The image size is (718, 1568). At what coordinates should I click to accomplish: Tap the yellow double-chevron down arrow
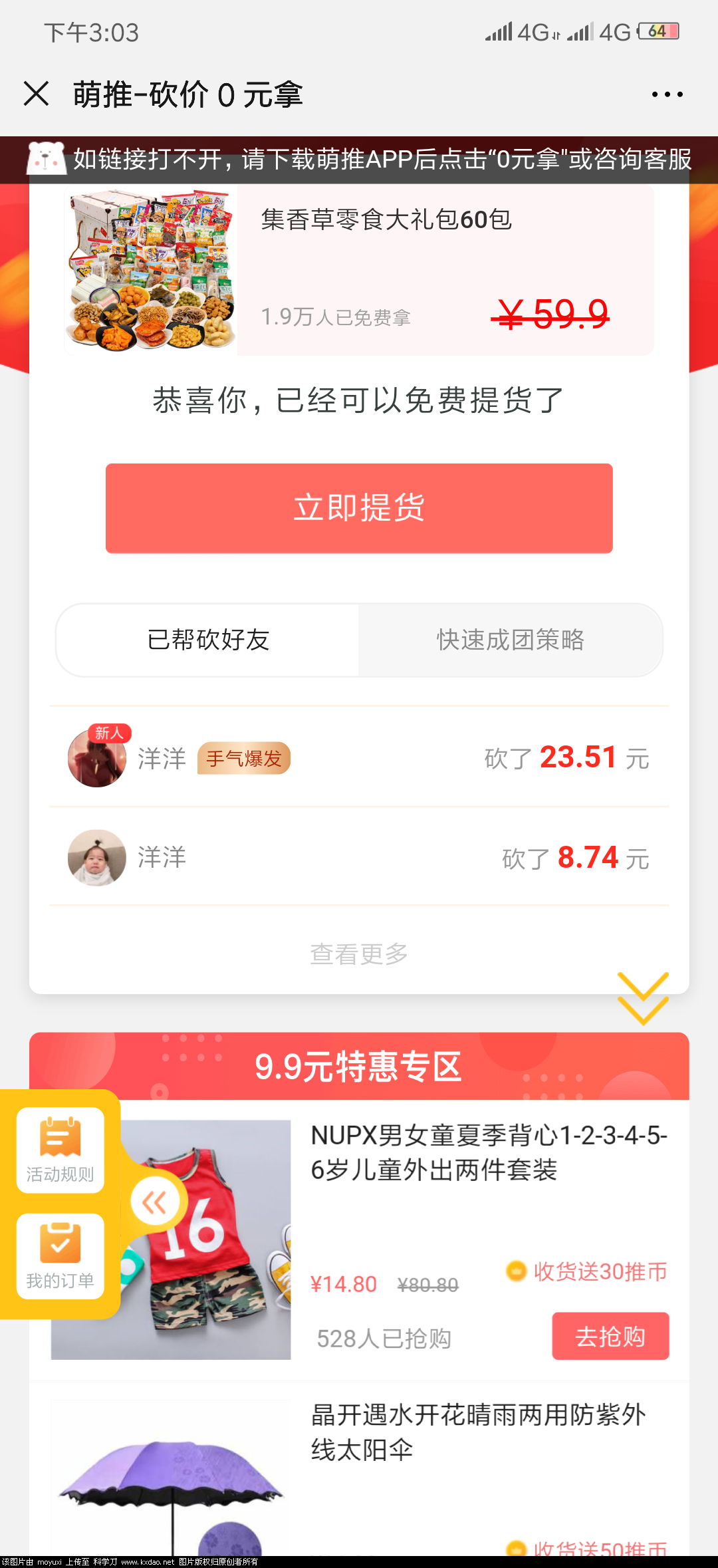643,998
